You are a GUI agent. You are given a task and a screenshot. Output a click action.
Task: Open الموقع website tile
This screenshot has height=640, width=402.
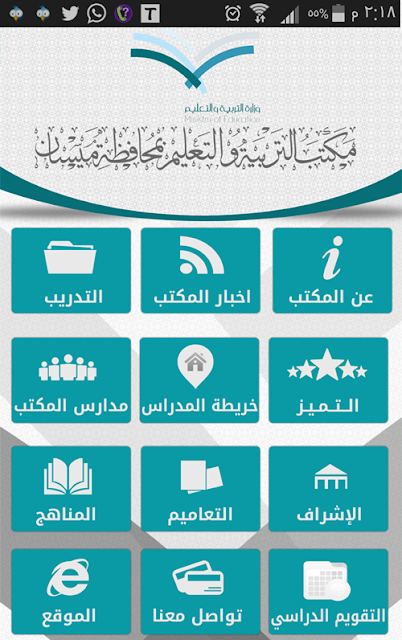(71, 591)
